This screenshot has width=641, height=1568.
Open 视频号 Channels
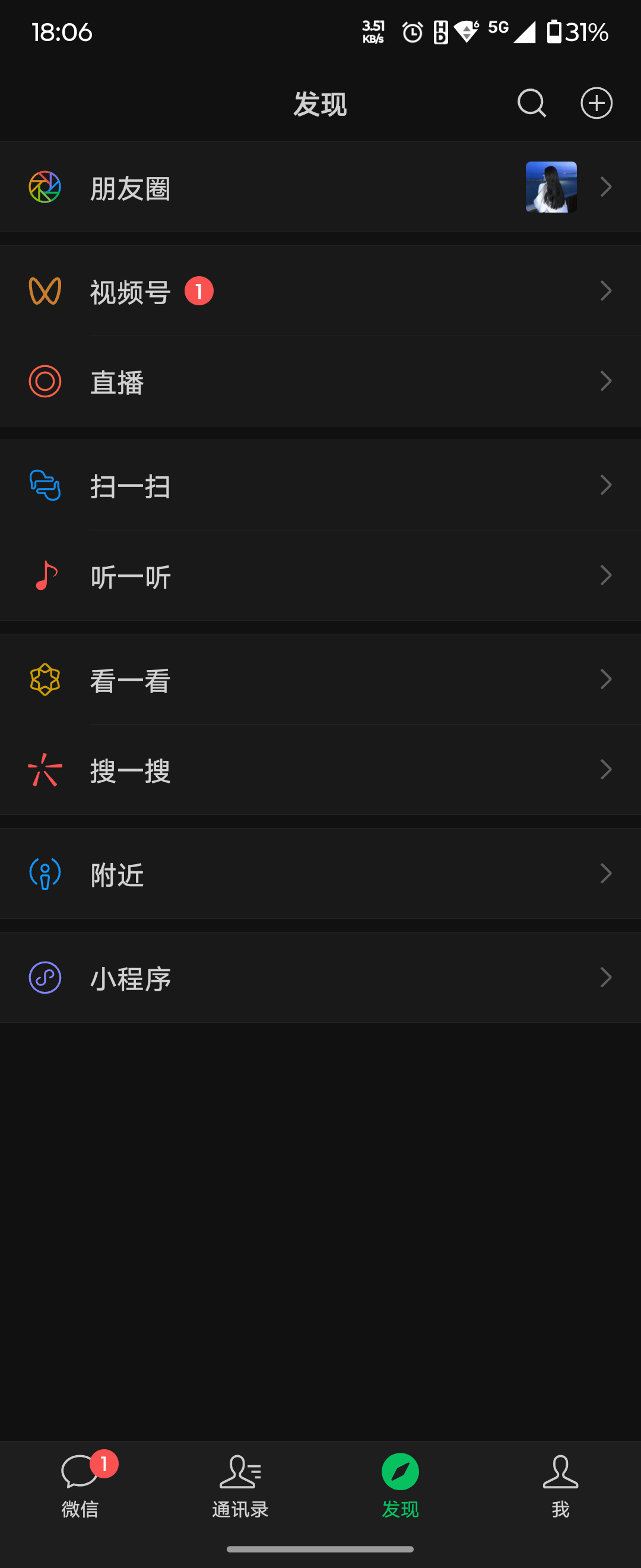click(x=320, y=291)
